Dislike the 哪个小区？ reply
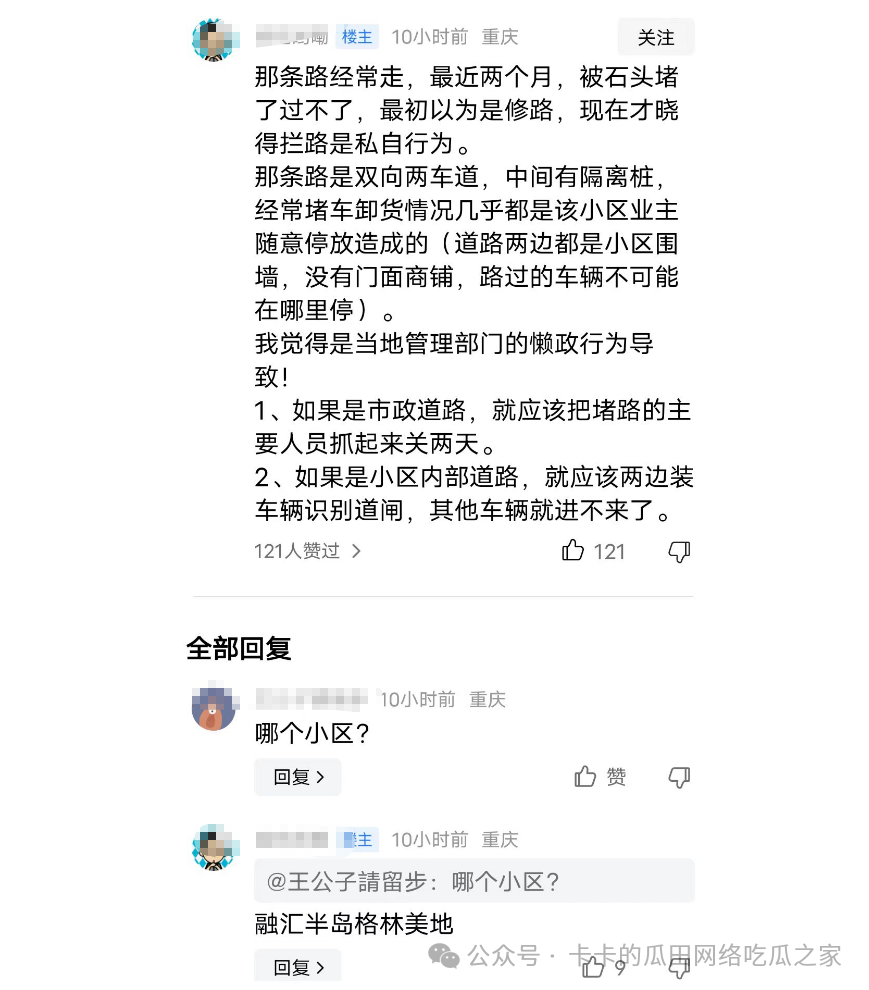This screenshot has width=869, height=990. pyautogui.click(x=679, y=777)
